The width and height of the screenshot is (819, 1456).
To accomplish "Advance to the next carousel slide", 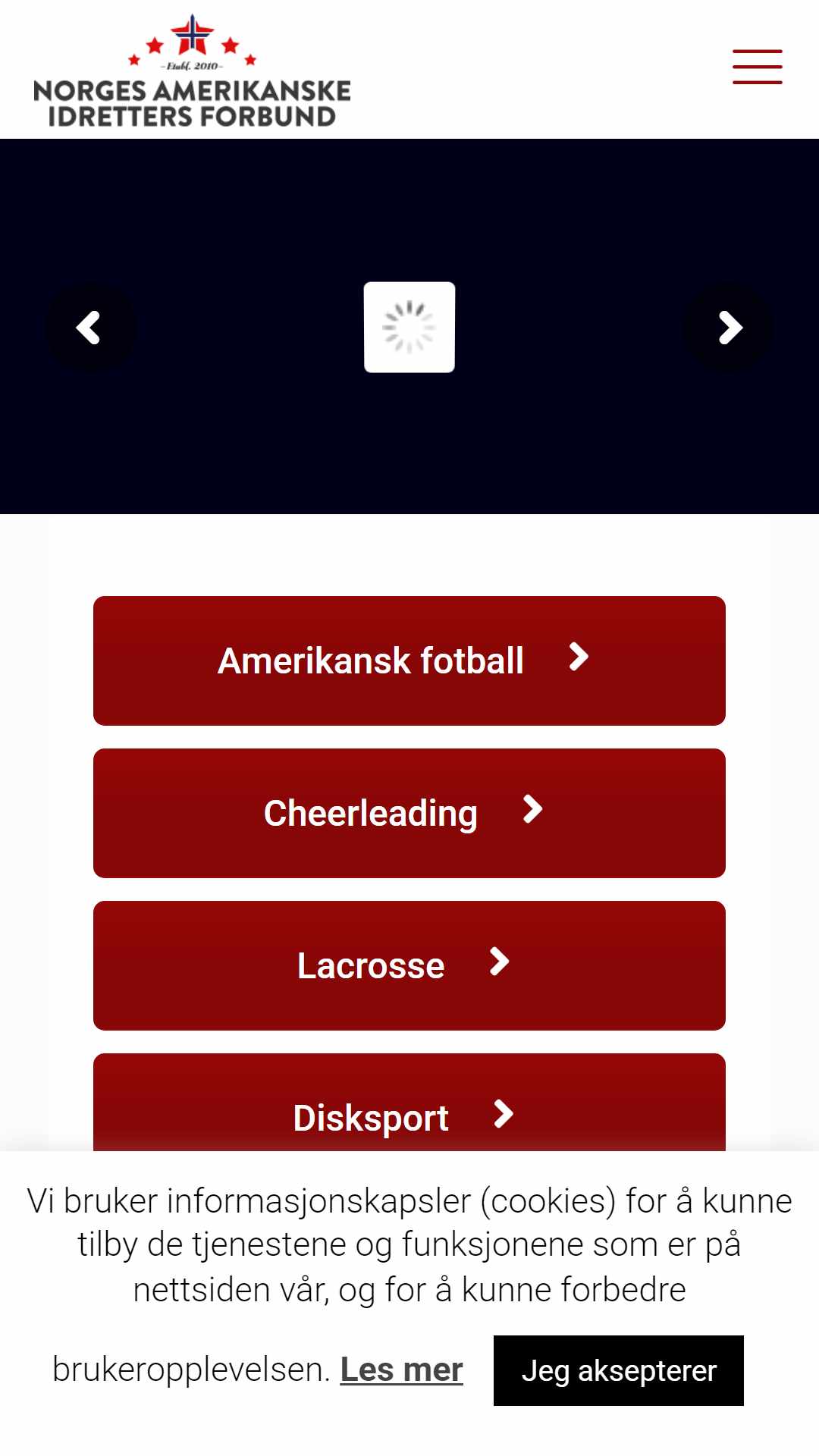I will point(728,328).
